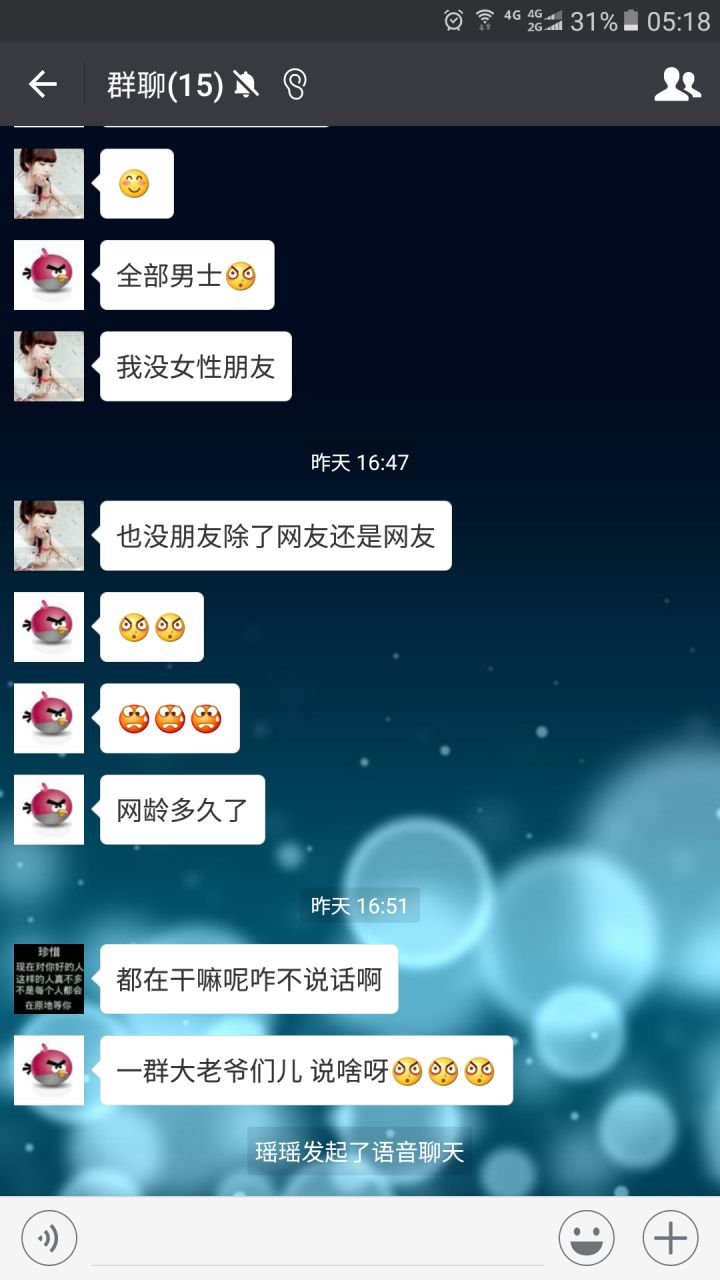Screen dimensions: 720x1280
Task: Open sender avatar for 一群大老爷们儿 message
Action: (x=49, y=1070)
